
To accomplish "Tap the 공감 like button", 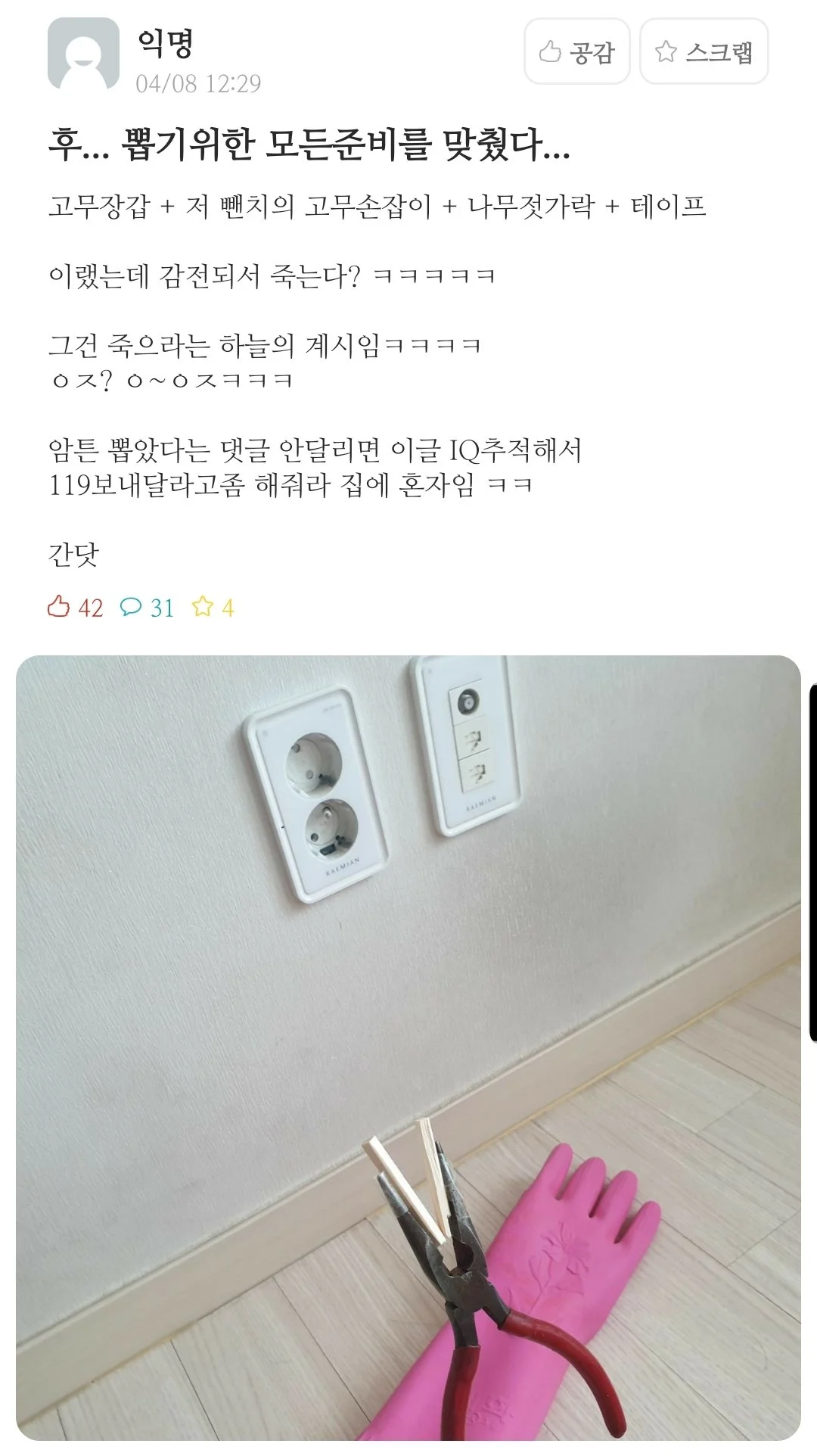I will (576, 51).
